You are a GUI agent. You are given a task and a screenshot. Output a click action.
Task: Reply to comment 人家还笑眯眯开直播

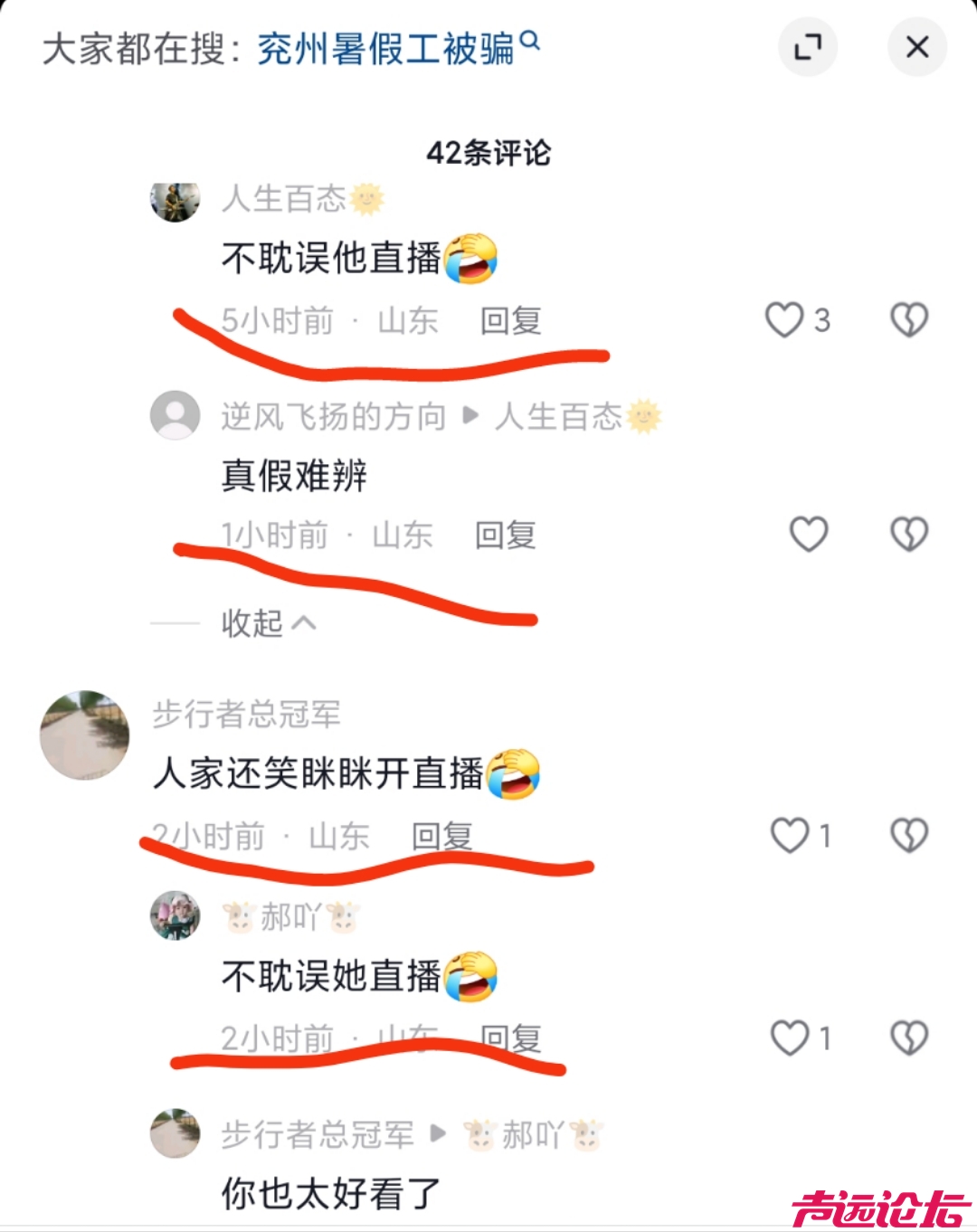[442, 836]
